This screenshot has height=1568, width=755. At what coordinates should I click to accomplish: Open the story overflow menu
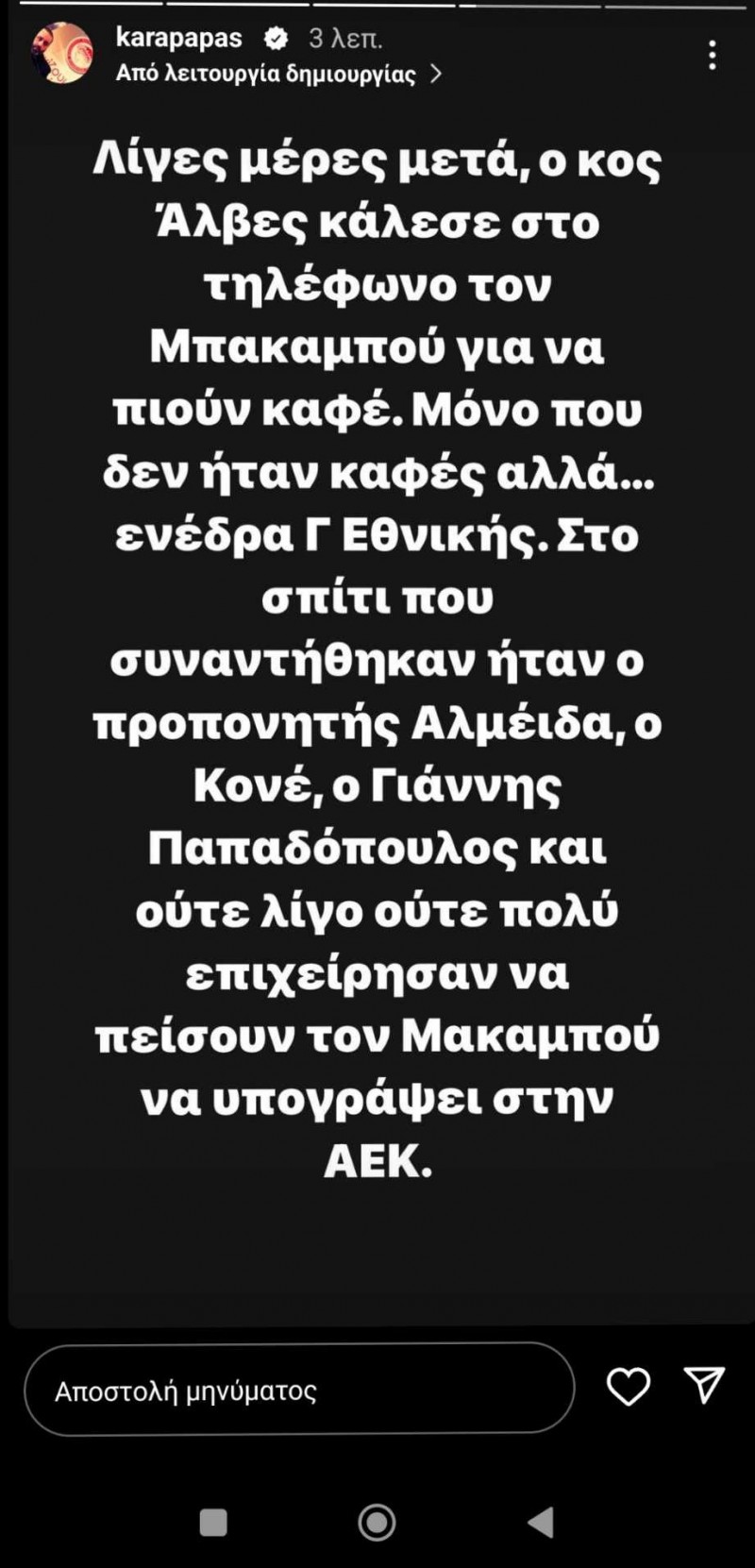[x=713, y=55]
